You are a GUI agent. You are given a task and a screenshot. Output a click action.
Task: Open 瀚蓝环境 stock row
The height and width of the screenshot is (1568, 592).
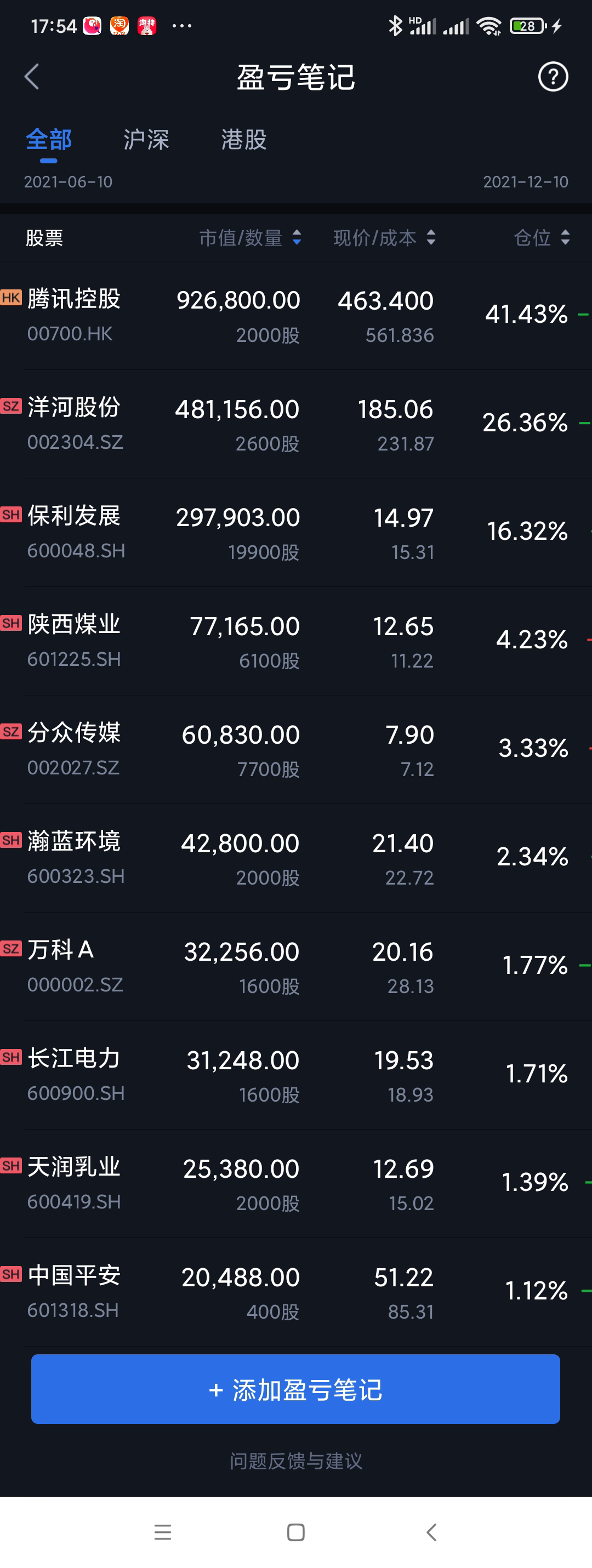click(x=296, y=858)
